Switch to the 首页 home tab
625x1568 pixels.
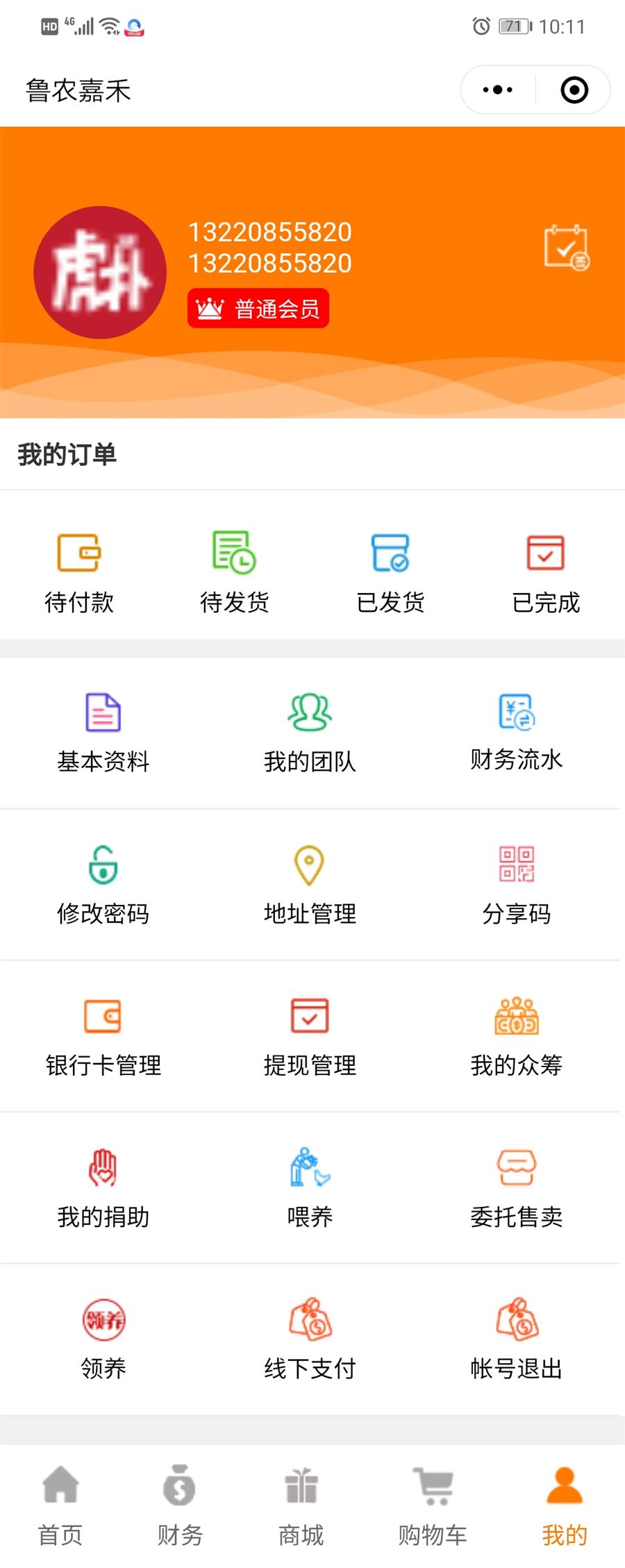(60, 1506)
